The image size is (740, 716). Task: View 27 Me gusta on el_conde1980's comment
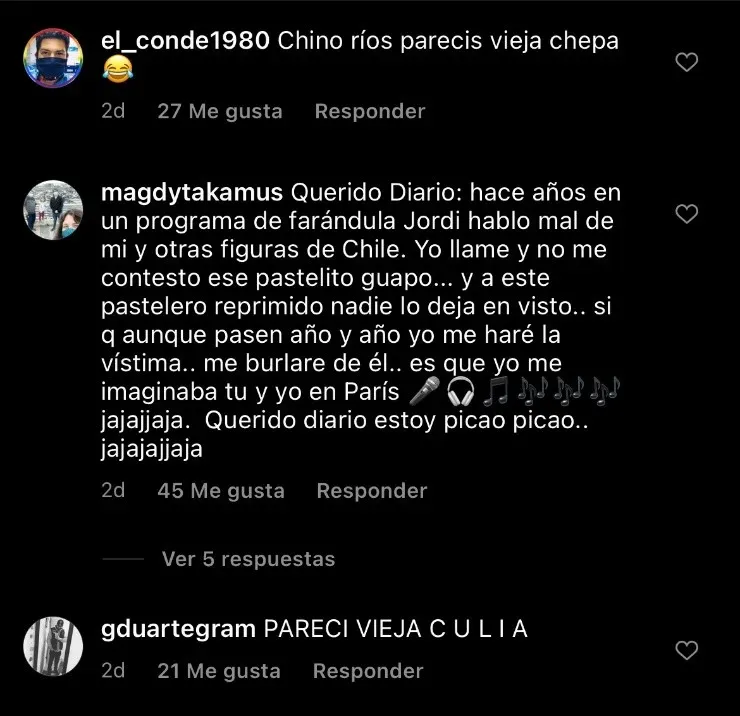coord(220,111)
